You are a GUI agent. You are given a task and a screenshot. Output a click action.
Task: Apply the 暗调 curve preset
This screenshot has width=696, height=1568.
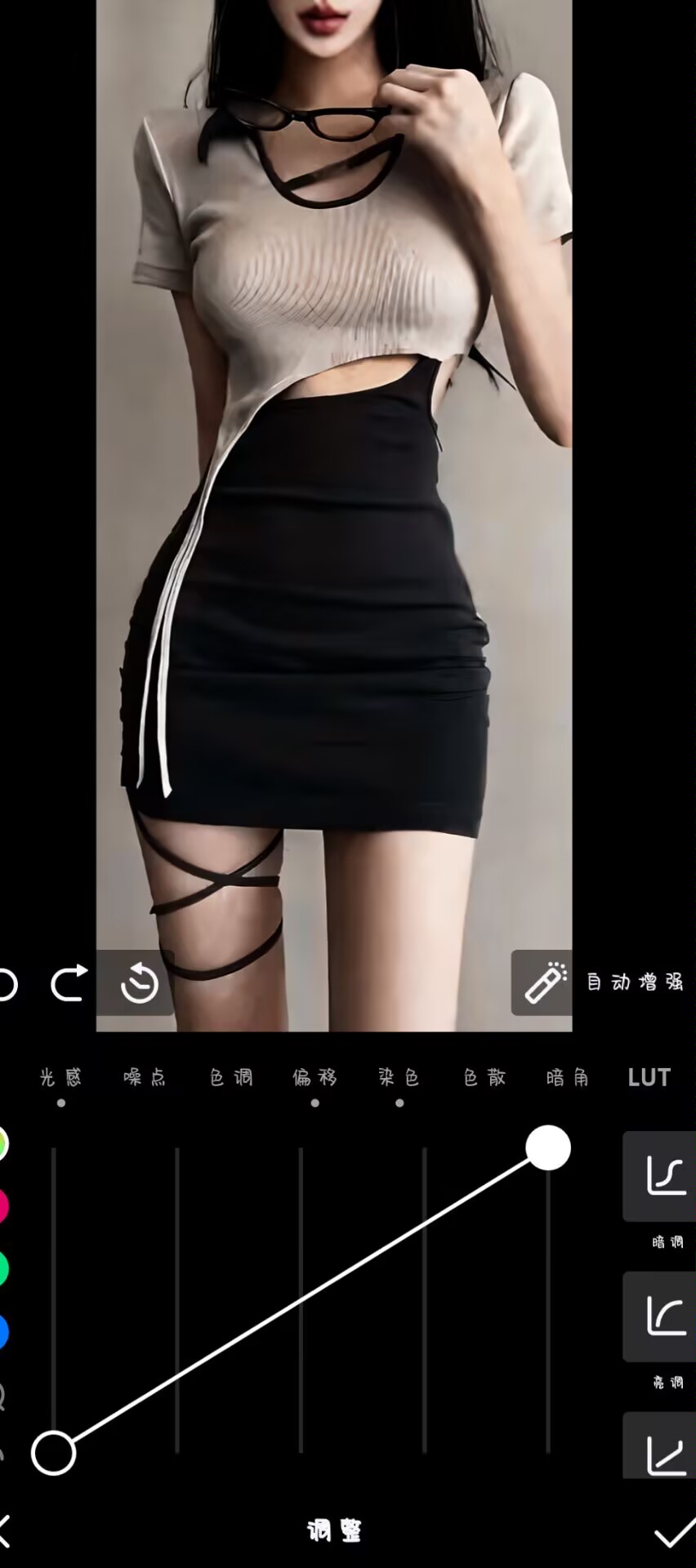[663, 1177]
